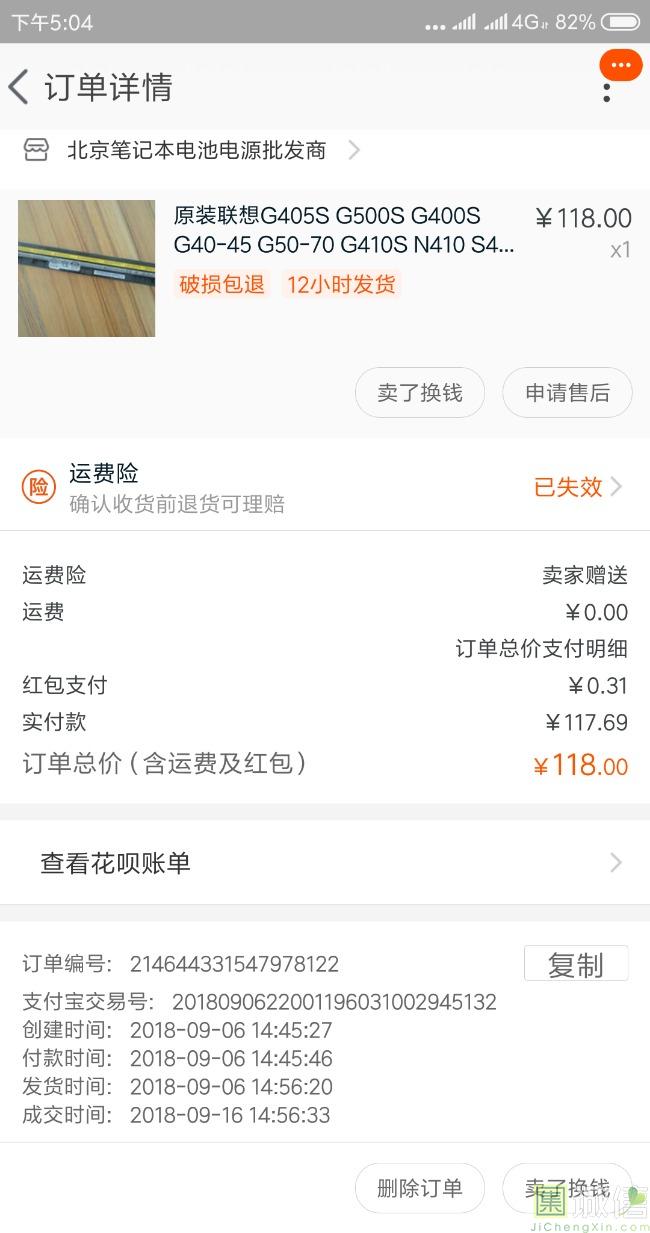Viewport: 650px width, 1233px height.
Task: Open the 北京笔记本电池电源批发商 store page
Action: tap(196, 151)
